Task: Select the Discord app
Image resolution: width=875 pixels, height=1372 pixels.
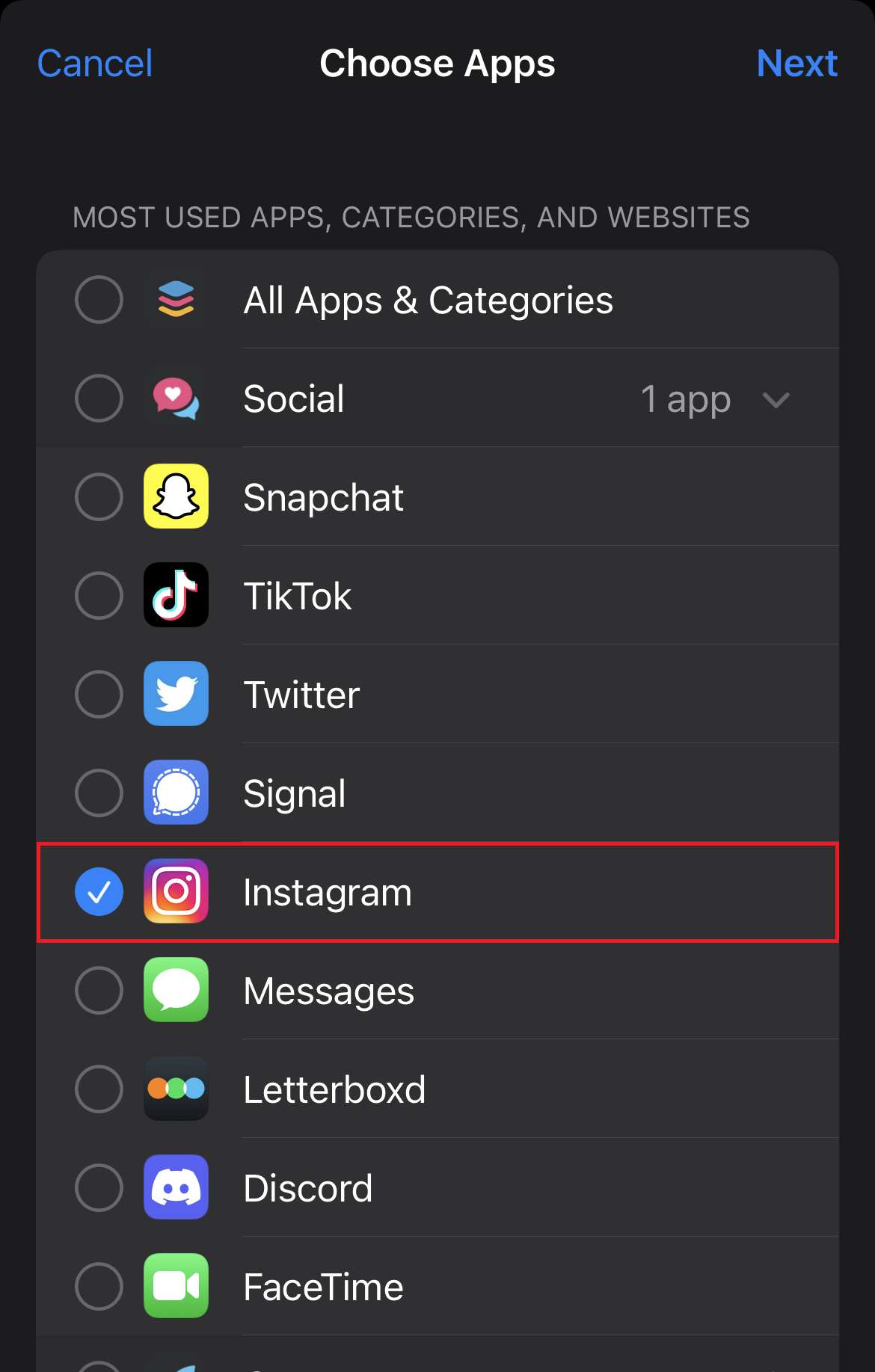Action: pyautogui.click(x=99, y=1188)
